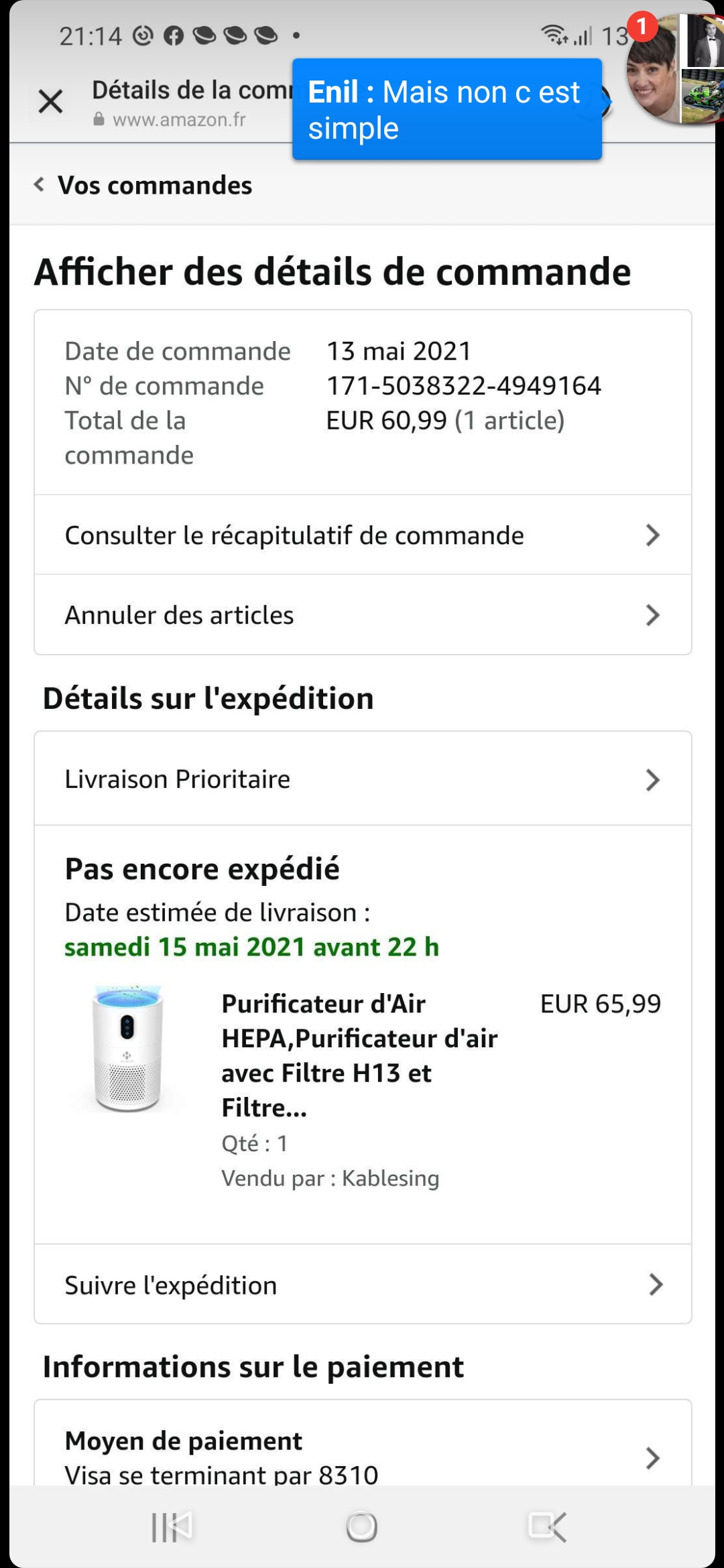Close the Amazon order details browser tab

(x=50, y=102)
